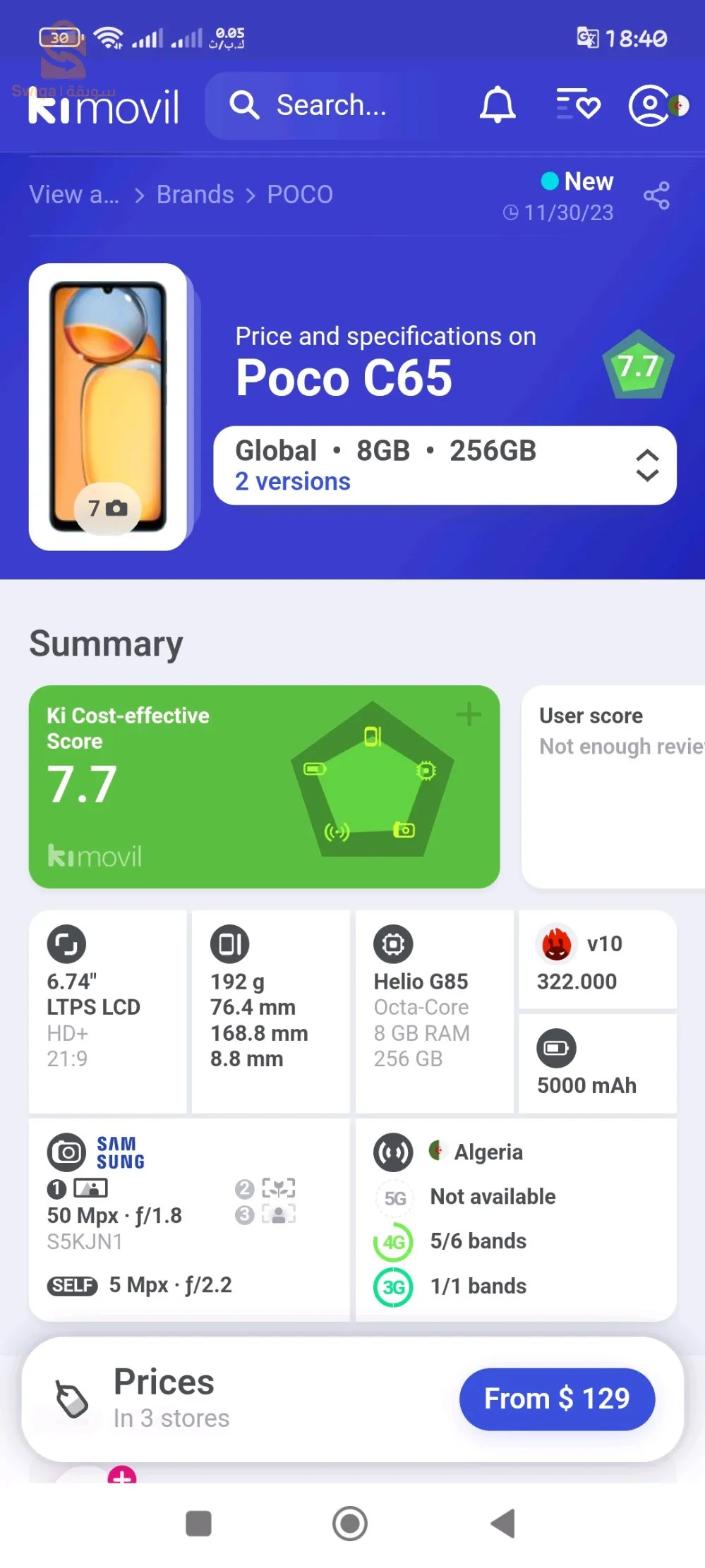Open the notifications bell
Screen dimensions: 705x1568
498,105
